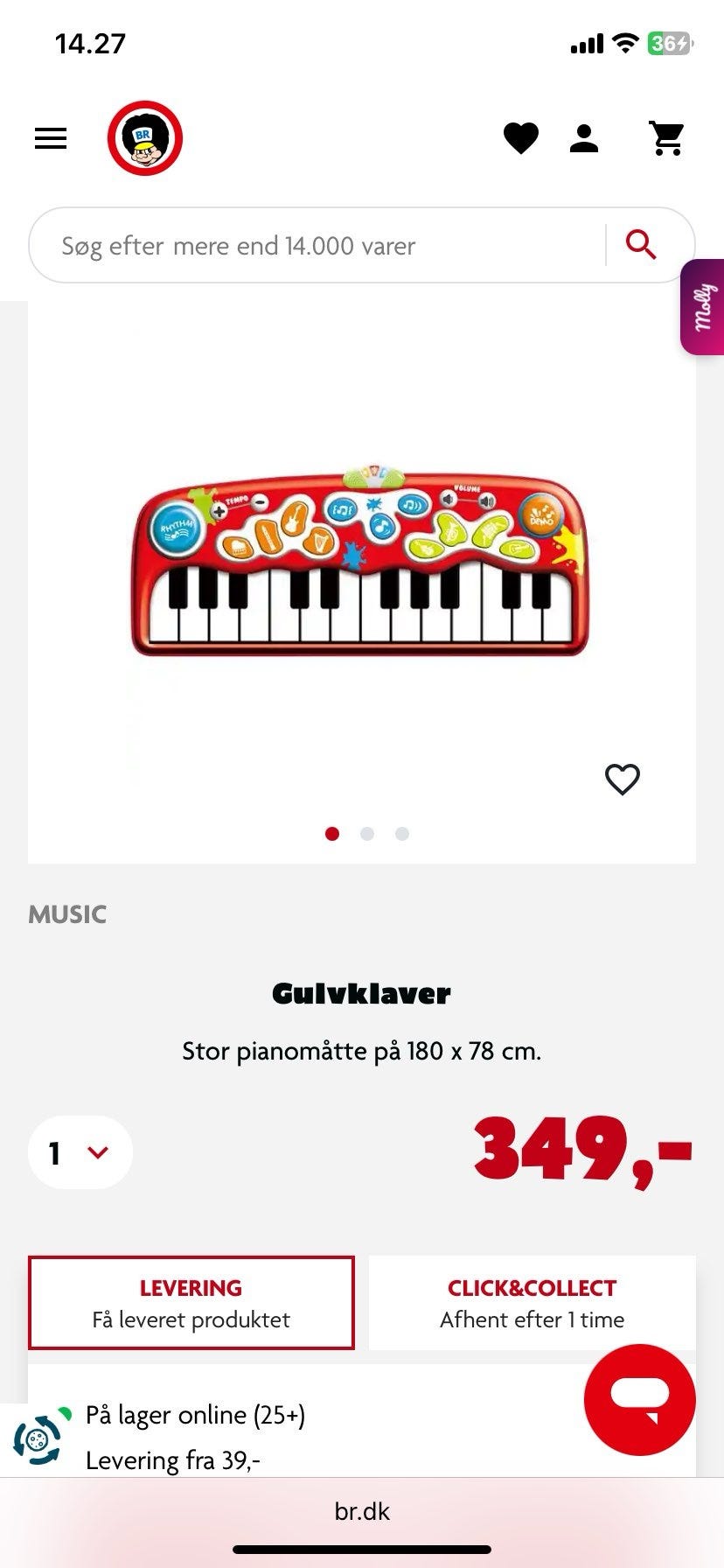
Task: Select the second image carousel dot
Action: point(366,834)
